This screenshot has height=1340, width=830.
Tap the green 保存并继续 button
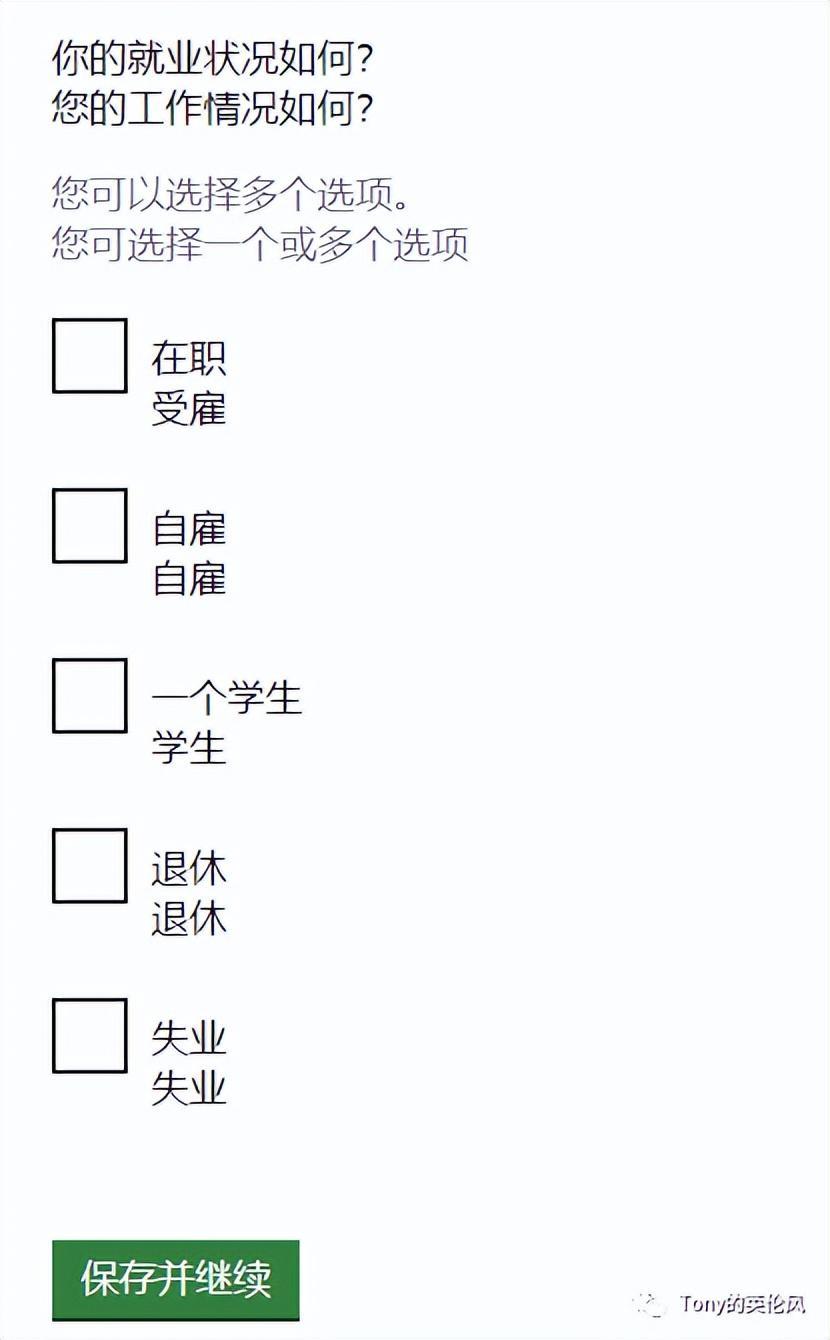[176, 1279]
